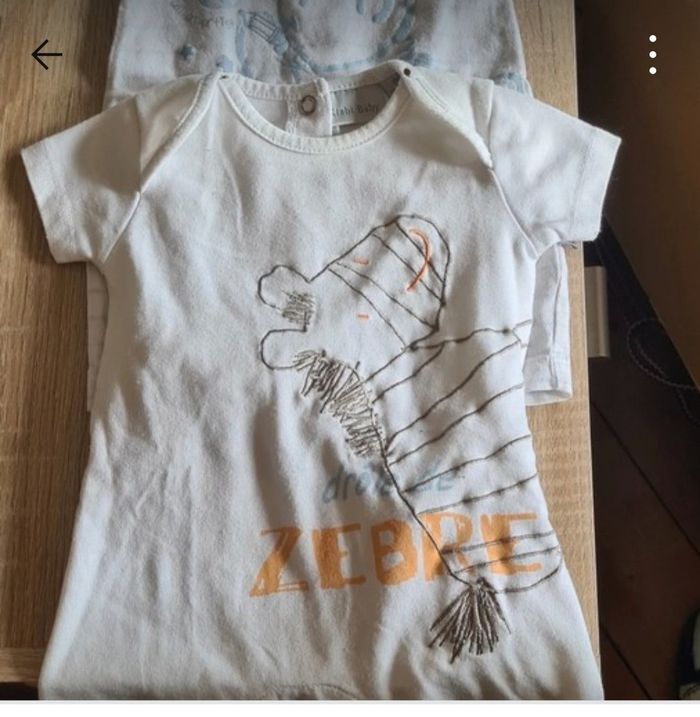Open the three-dot overflow menu
700x717 pixels.
pos(652,55)
